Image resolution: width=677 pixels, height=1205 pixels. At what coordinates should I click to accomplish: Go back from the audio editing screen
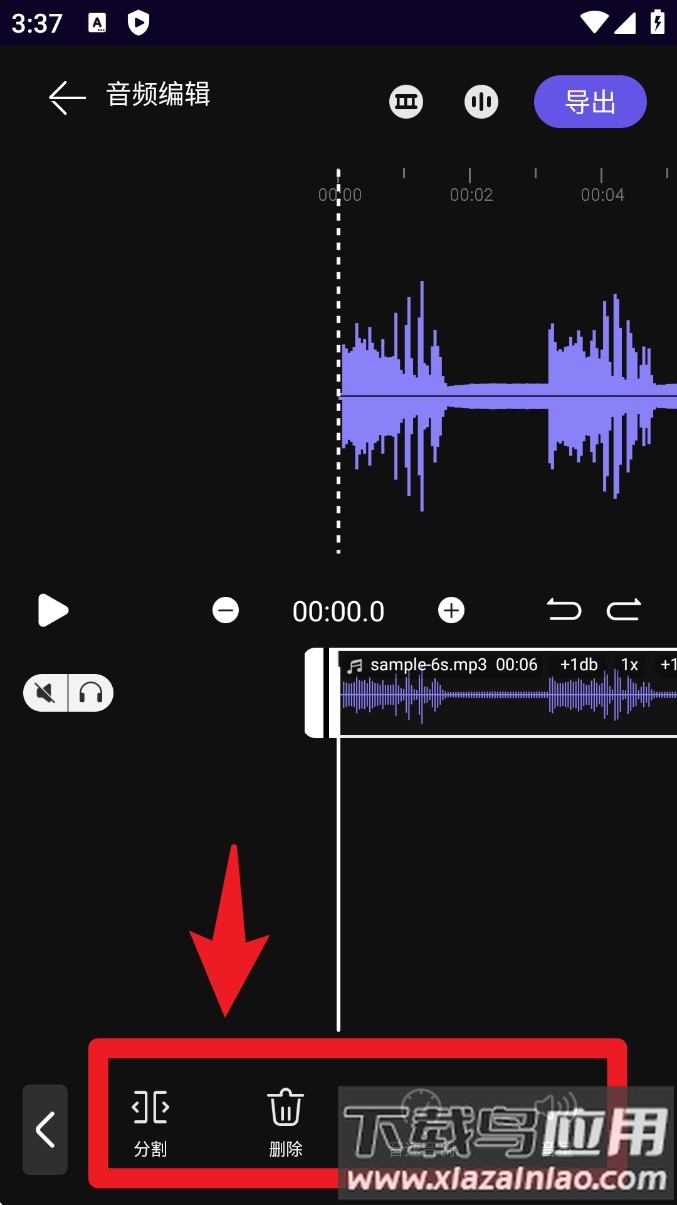(67, 97)
